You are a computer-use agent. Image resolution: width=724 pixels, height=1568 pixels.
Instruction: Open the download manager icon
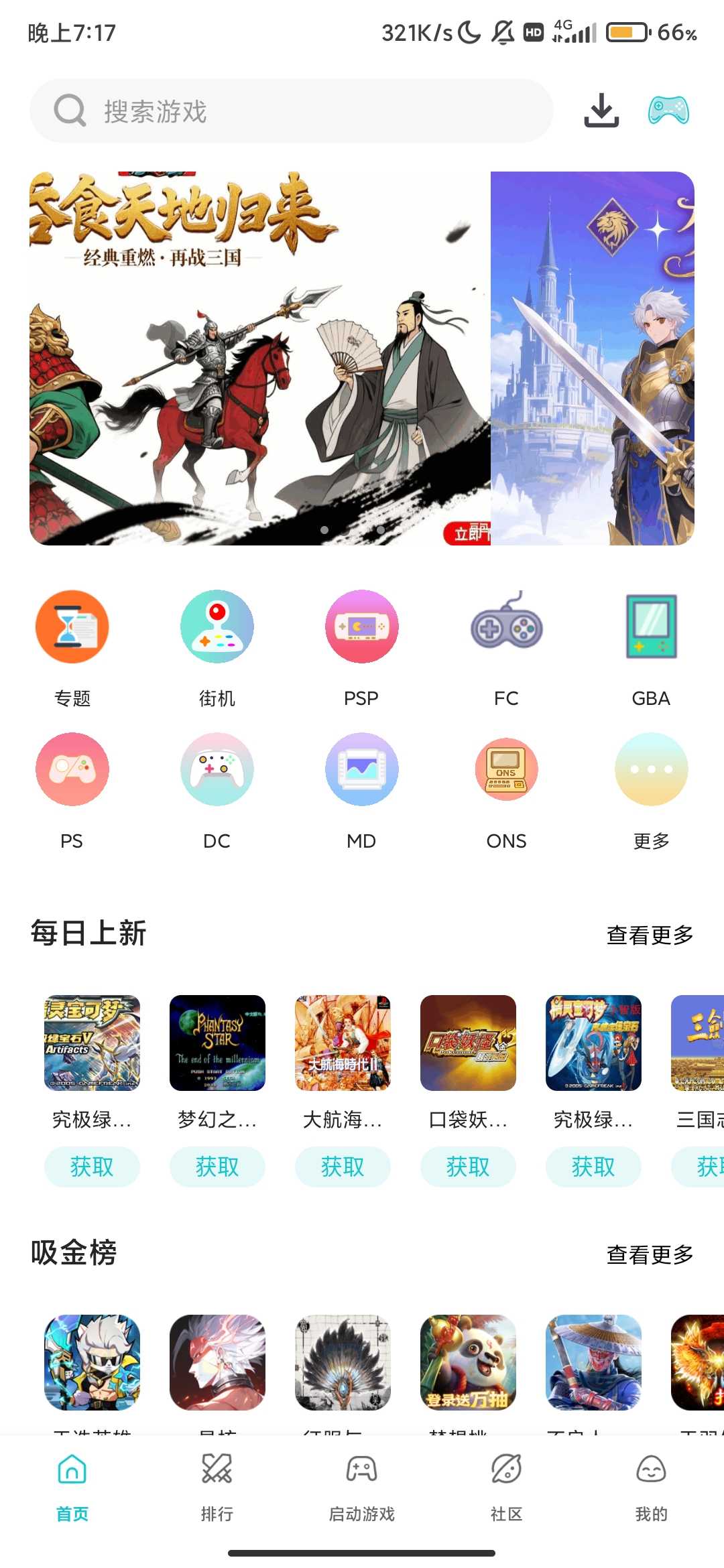(x=601, y=111)
